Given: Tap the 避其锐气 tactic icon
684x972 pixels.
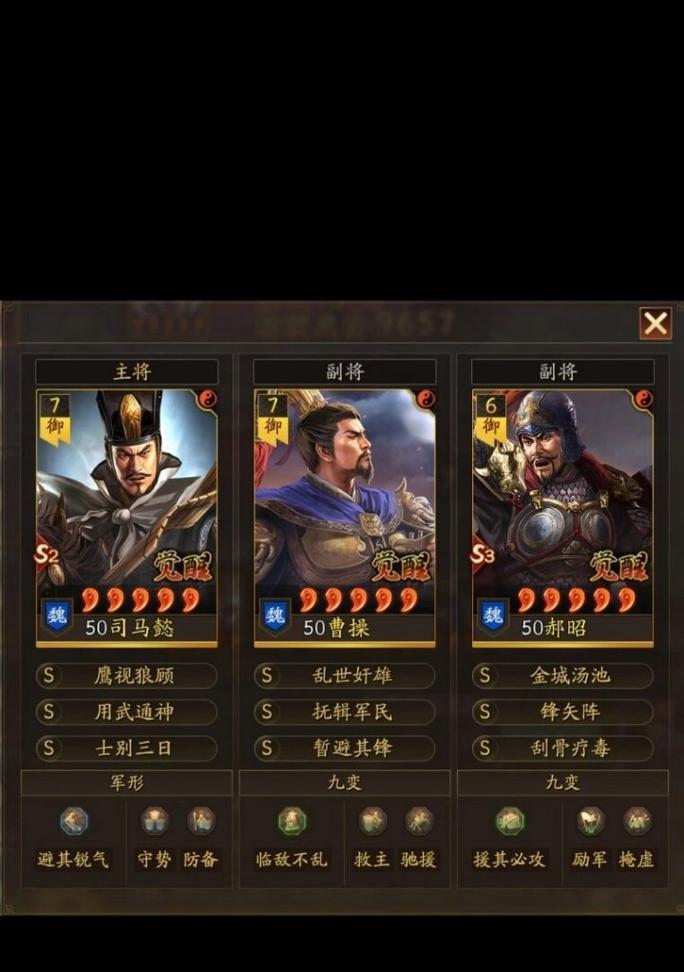Looking at the screenshot, I should tap(74, 822).
